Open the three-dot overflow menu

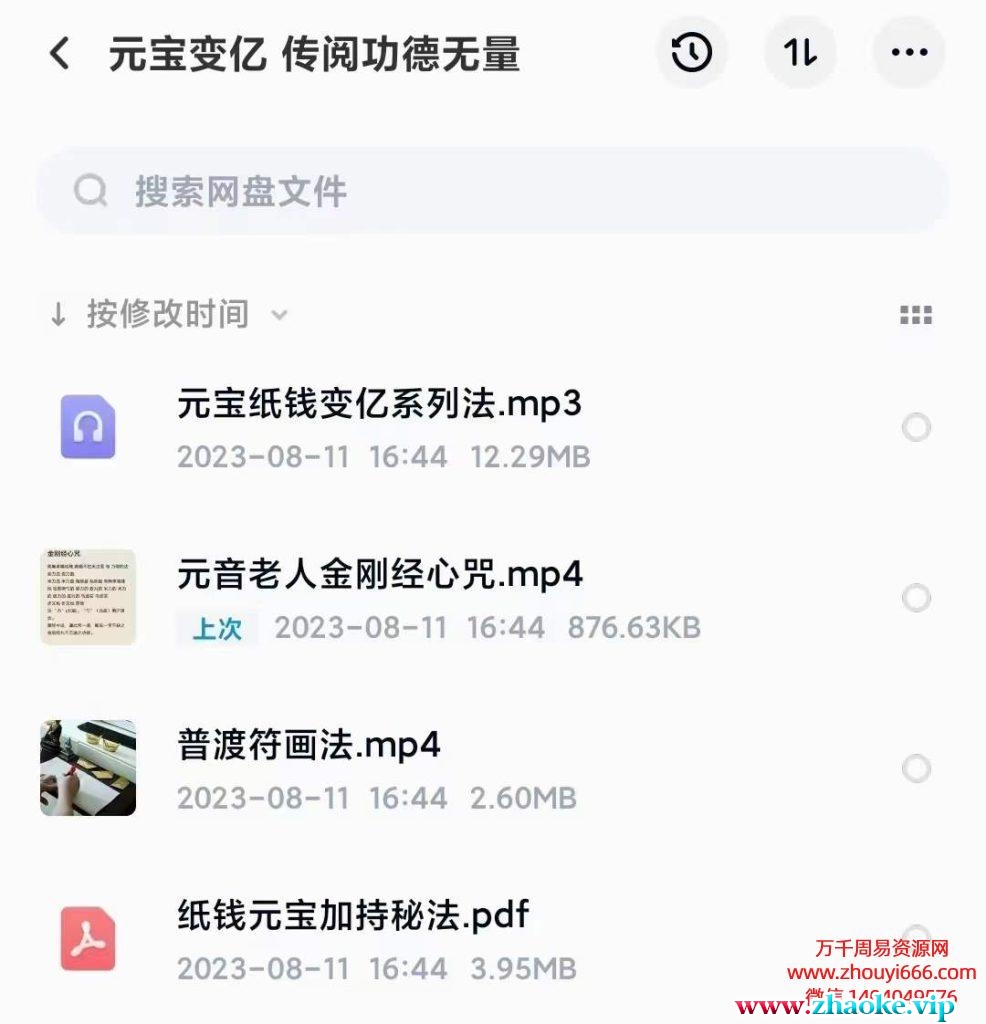908,53
